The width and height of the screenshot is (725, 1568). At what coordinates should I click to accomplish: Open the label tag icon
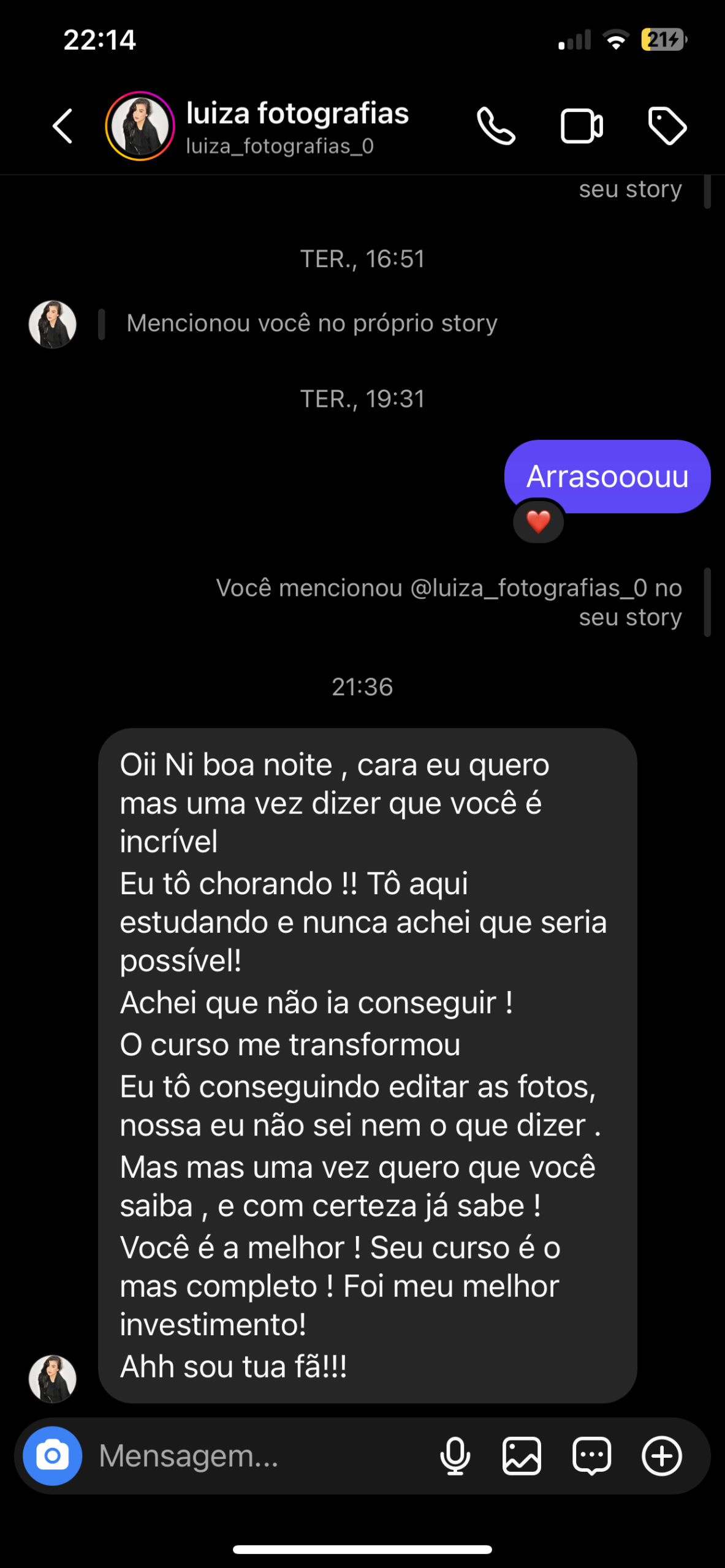point(667,127)
